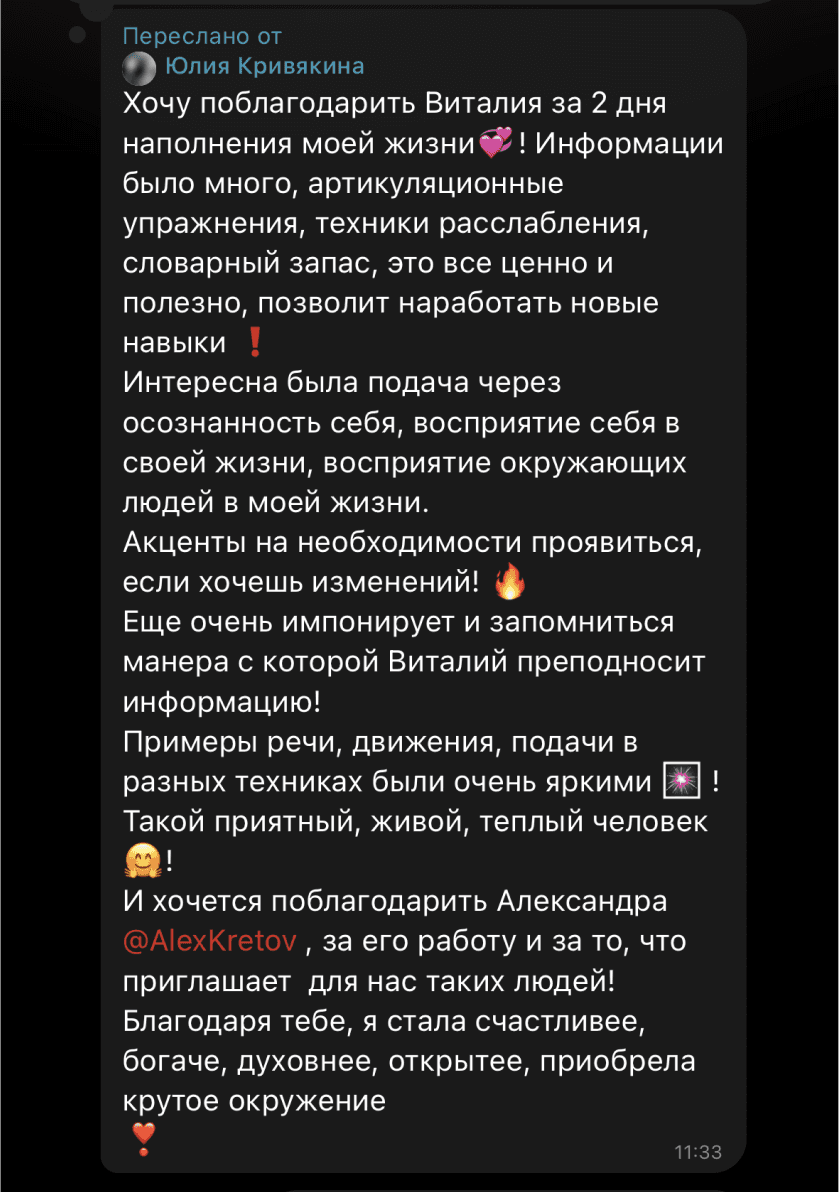Open forwarded sender Юлия Кривякина's profile
840x1192 pixels.
pyautogui.click(x=264, y=67)
